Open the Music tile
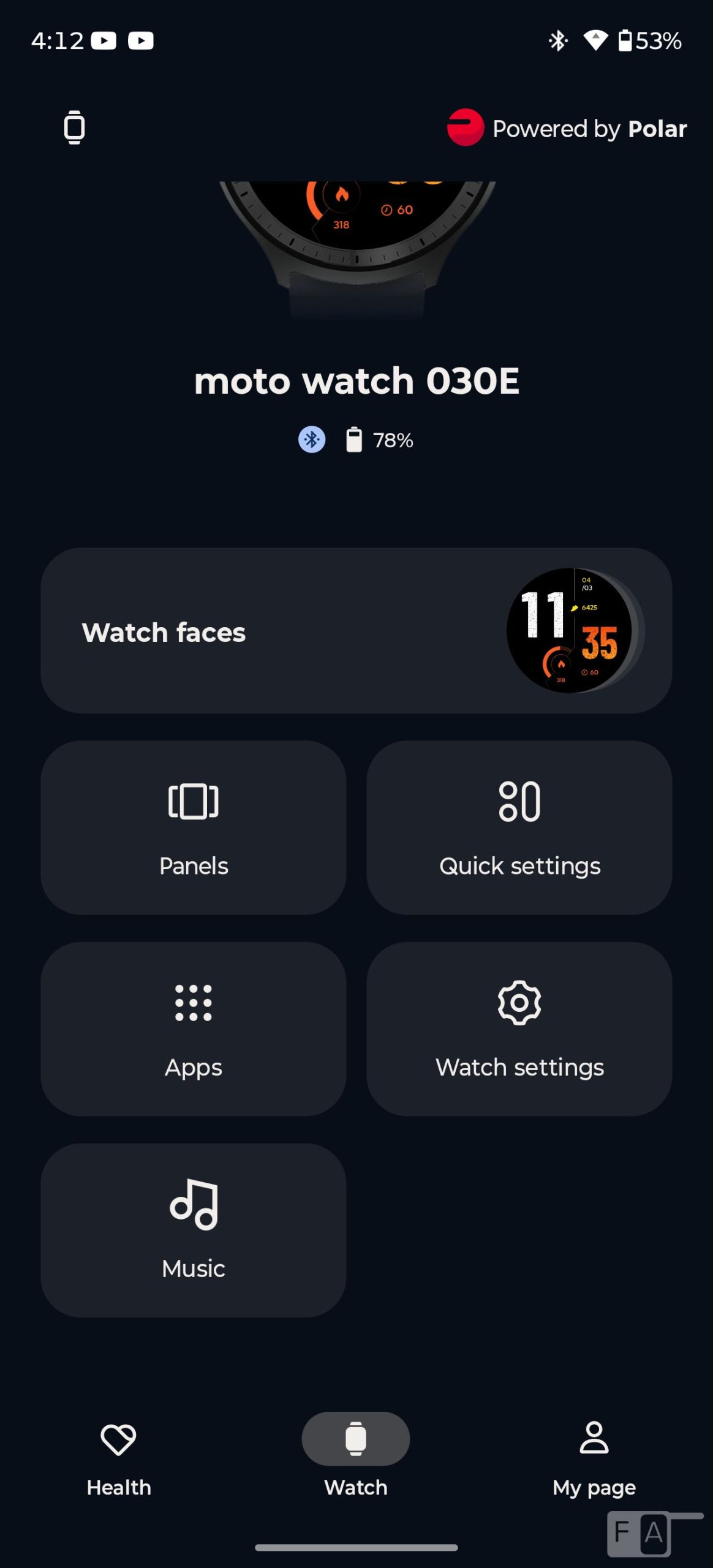This screenshot has height=1568, width=713. (193, 1230)
